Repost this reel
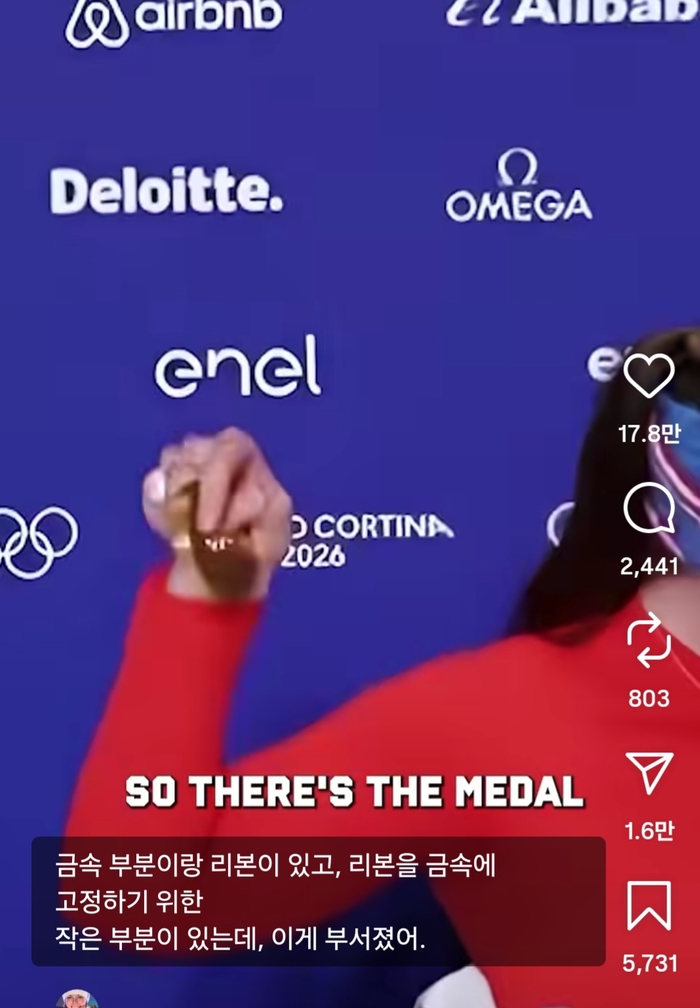Viewport: 700px width, 1008px height. click(x=649, y=641)
